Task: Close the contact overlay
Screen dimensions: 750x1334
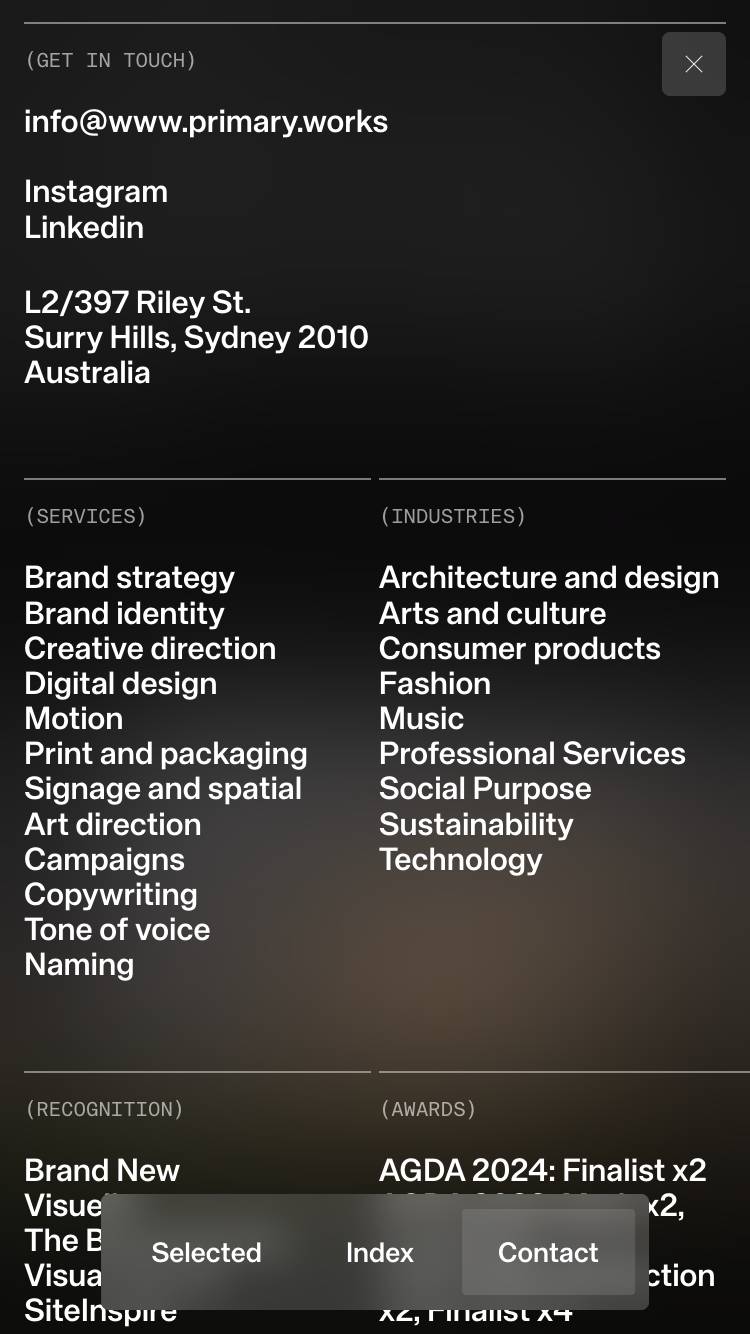Action: click(x=693, y=64)
